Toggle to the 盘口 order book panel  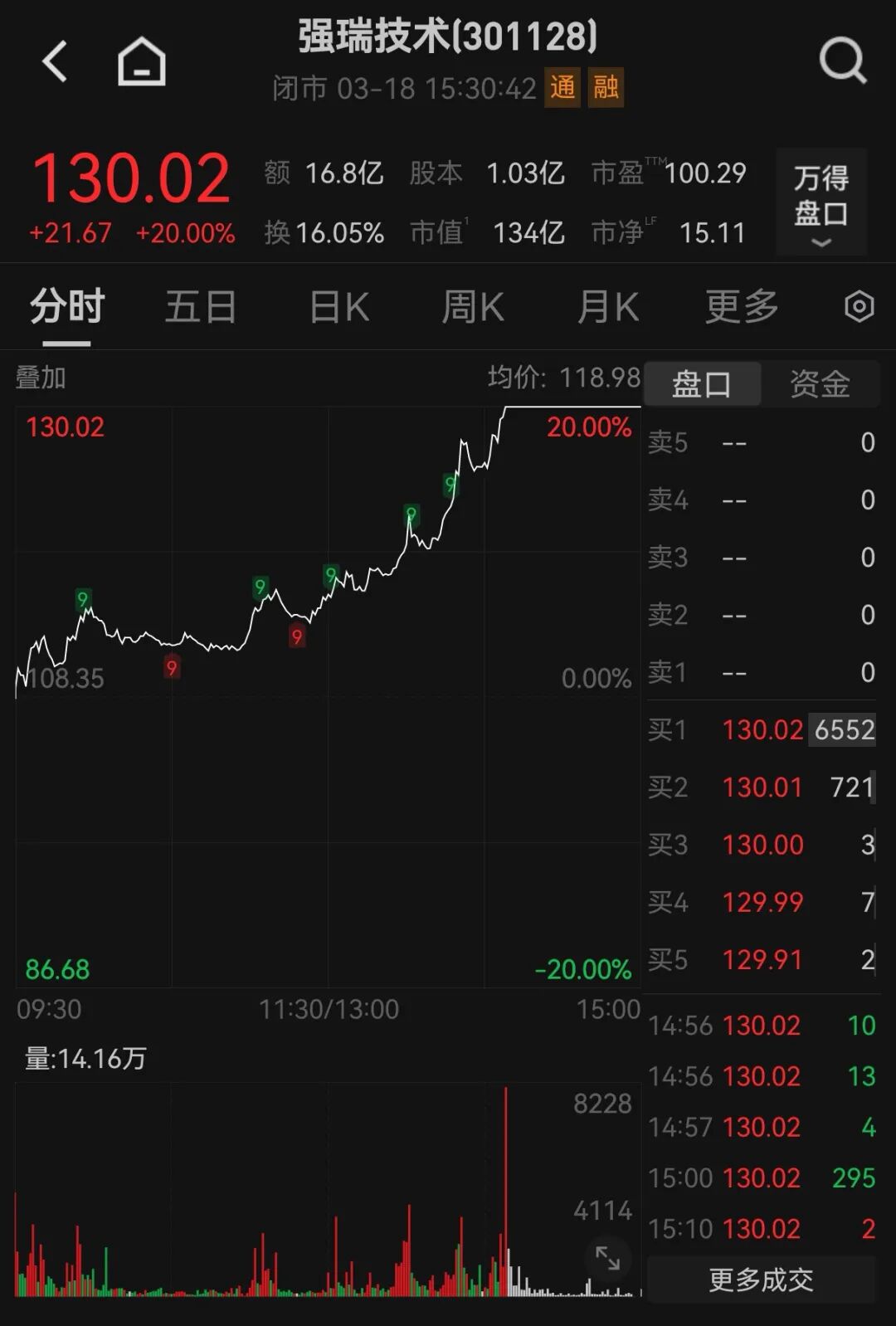click(701, 383)
